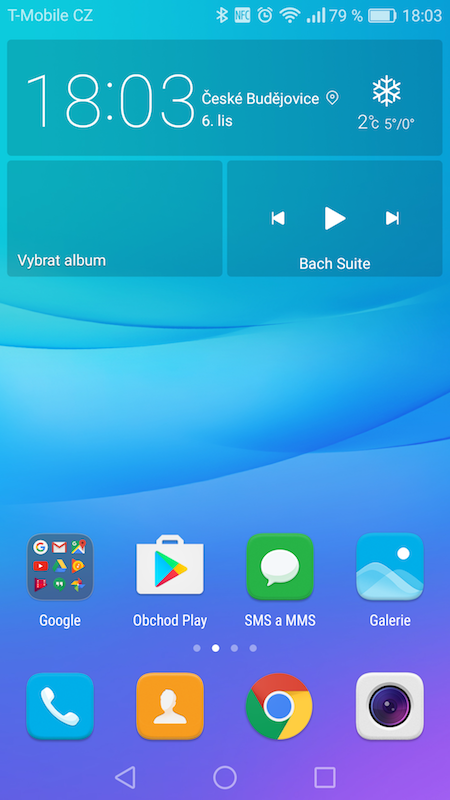Play the Bach Suite track
Viewport: 450px width, 800px height.
click(x=335, y=218)
